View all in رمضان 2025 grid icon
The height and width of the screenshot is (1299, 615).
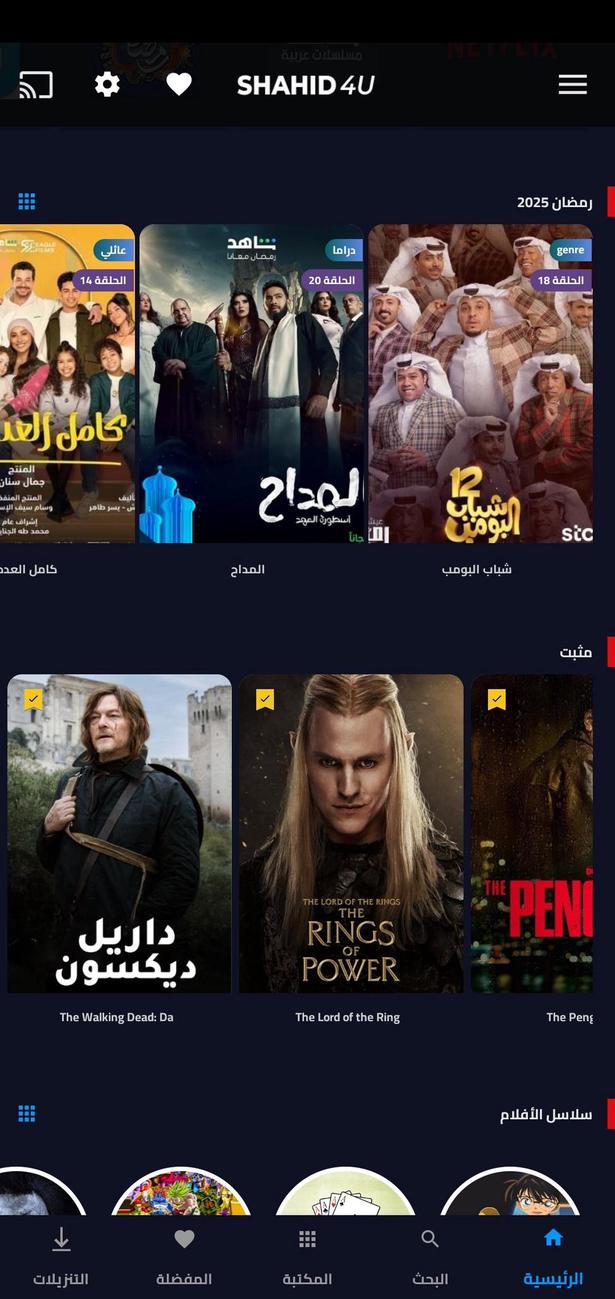point(27,202)
